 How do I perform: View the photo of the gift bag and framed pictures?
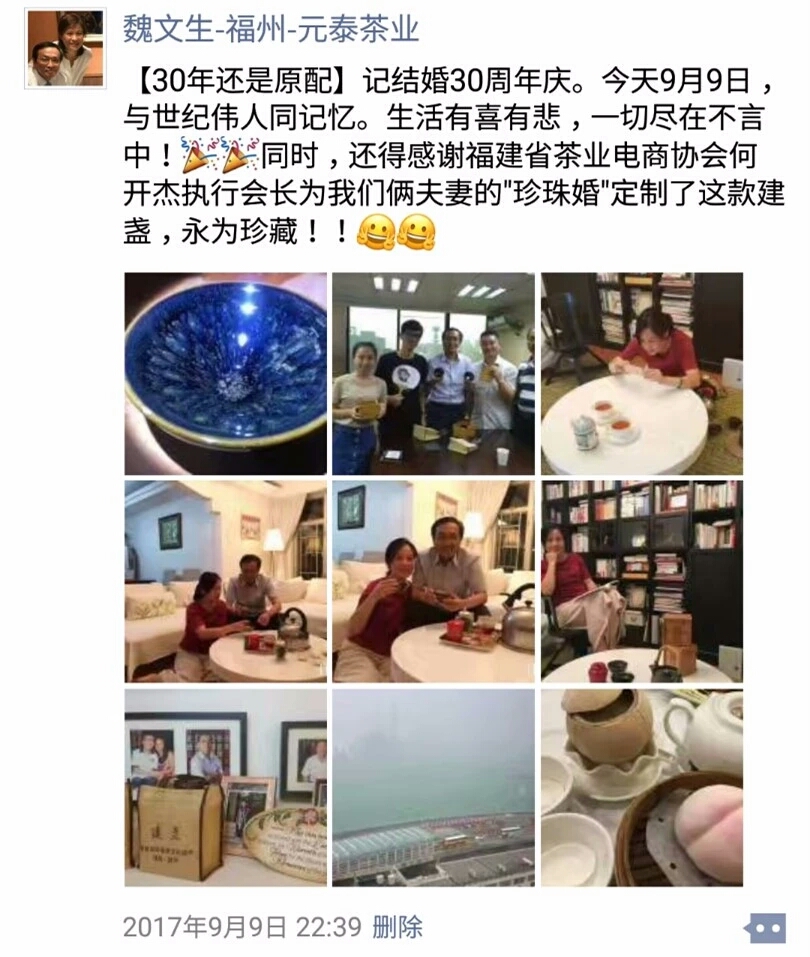pyautogui.click(x=226, y=787)
